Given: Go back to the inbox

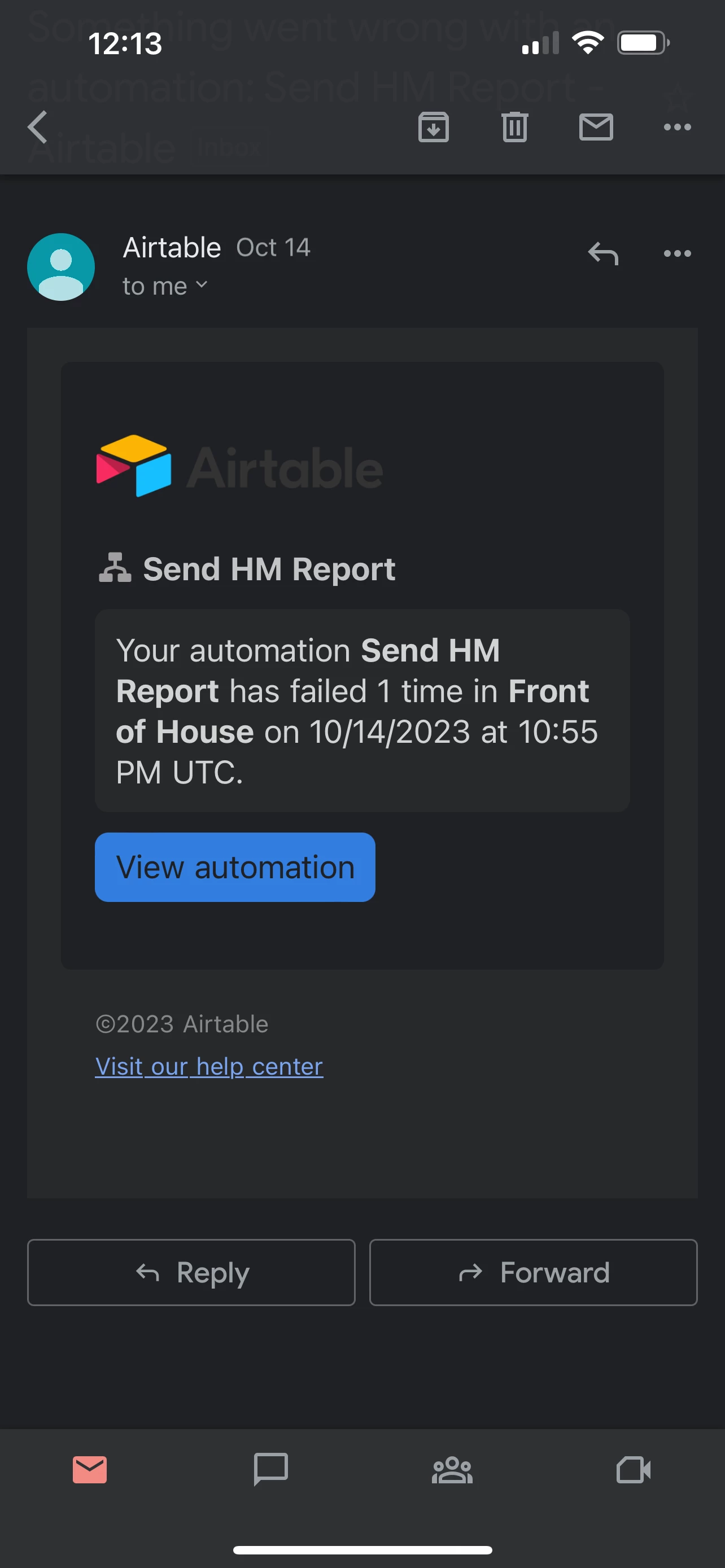Looking at the screenshot, I should tap(38, 127).
